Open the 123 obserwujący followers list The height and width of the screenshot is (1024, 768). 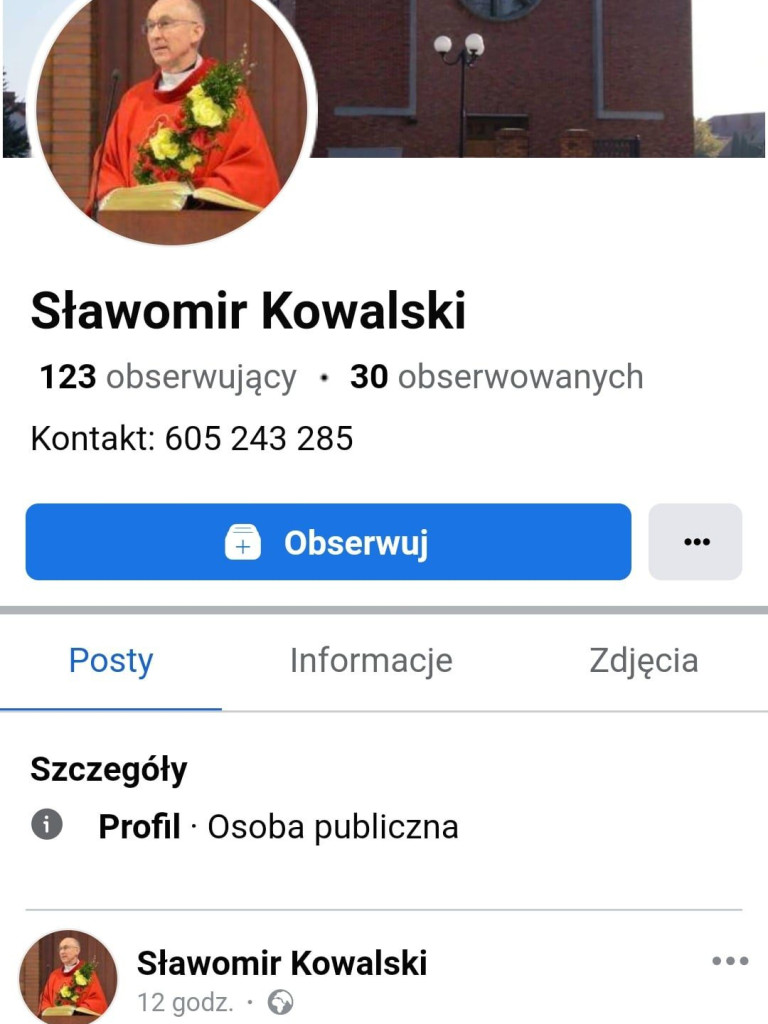(168, 377)
